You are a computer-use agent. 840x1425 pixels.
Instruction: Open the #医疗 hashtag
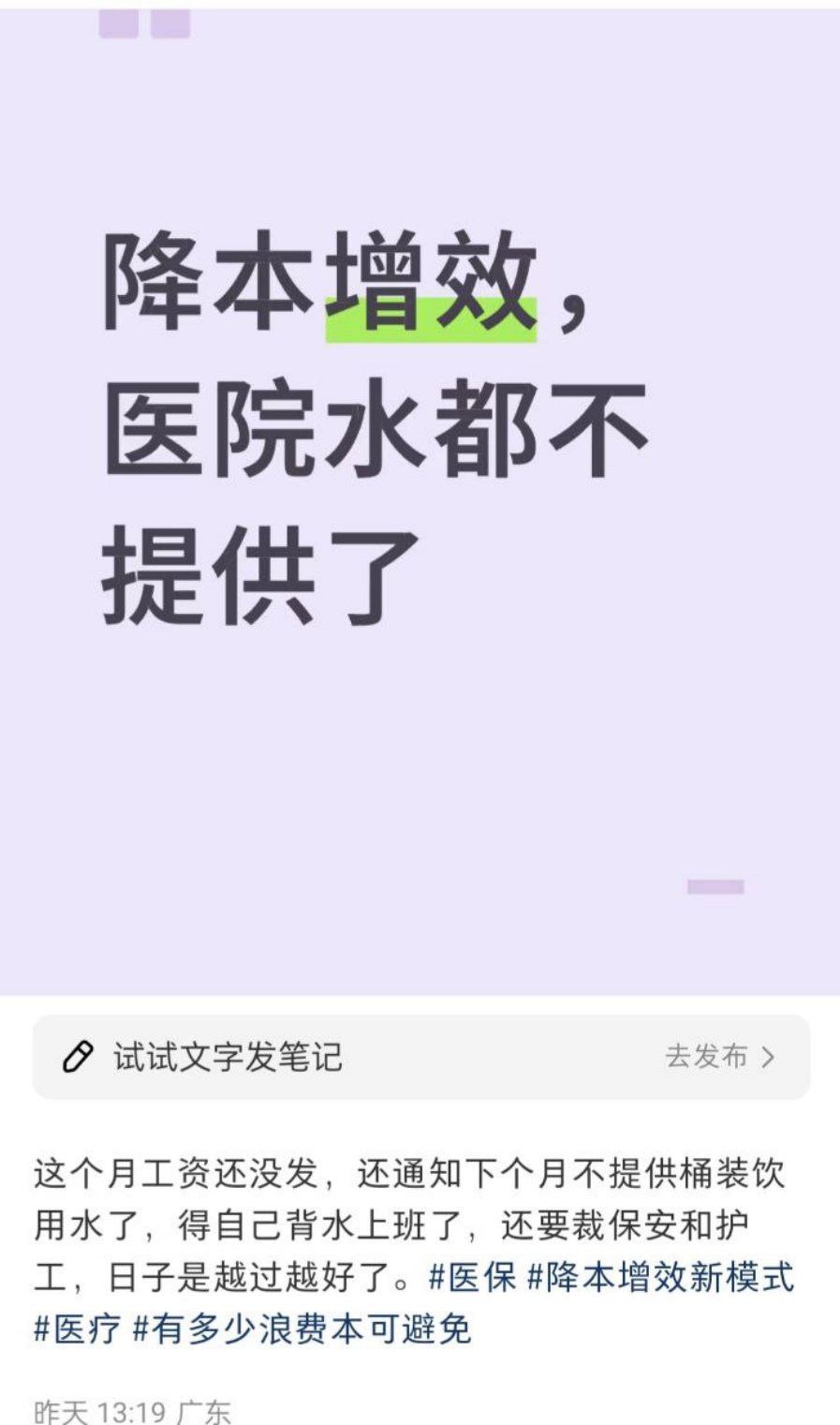pyautogui.click(x=78, y=1328)
